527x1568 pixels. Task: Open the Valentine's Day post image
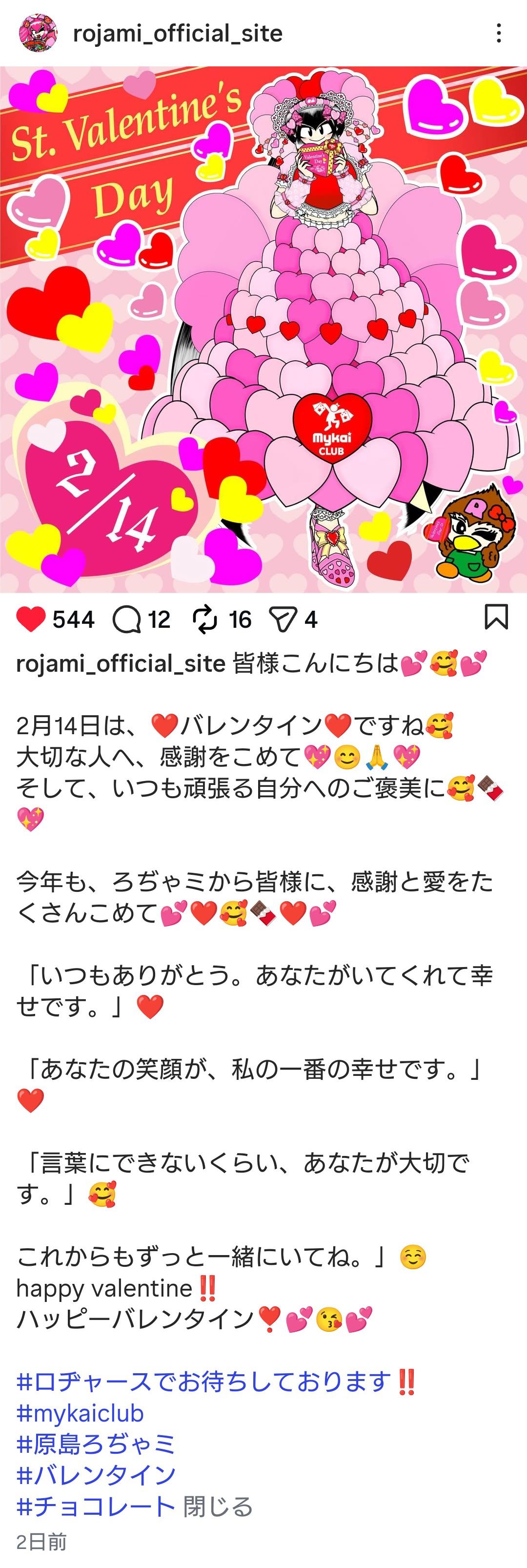263,329
